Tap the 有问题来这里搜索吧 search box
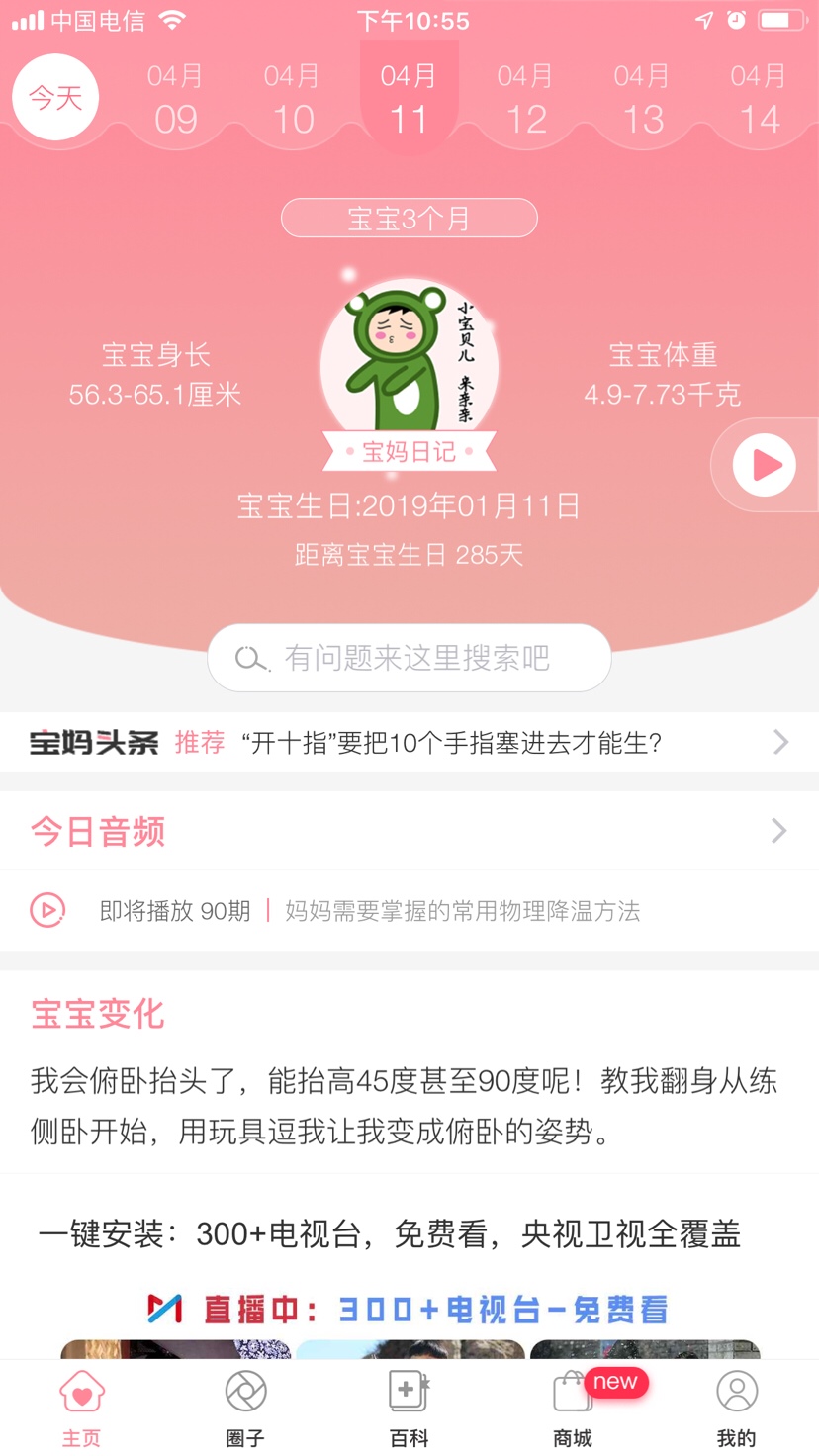This screenshot has width=819, height=1456. coord(409,658)
